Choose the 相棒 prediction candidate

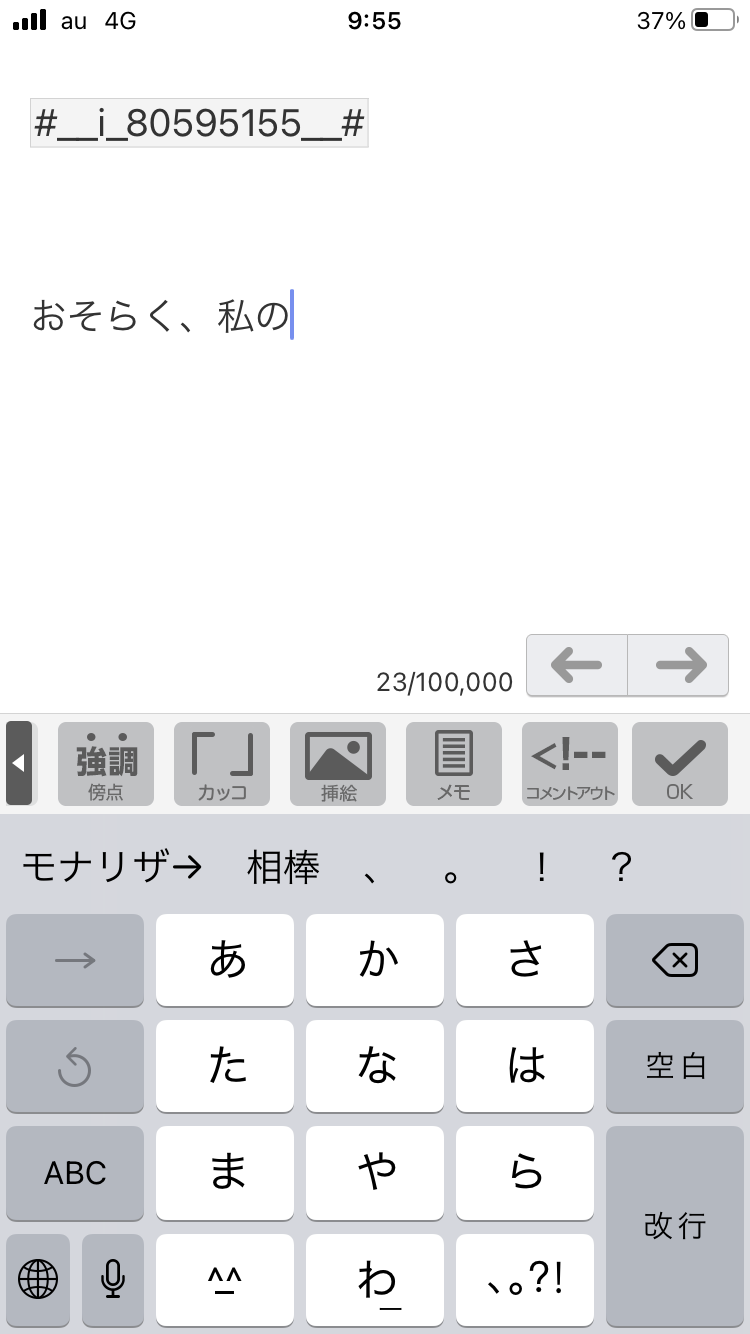[284, 867]
